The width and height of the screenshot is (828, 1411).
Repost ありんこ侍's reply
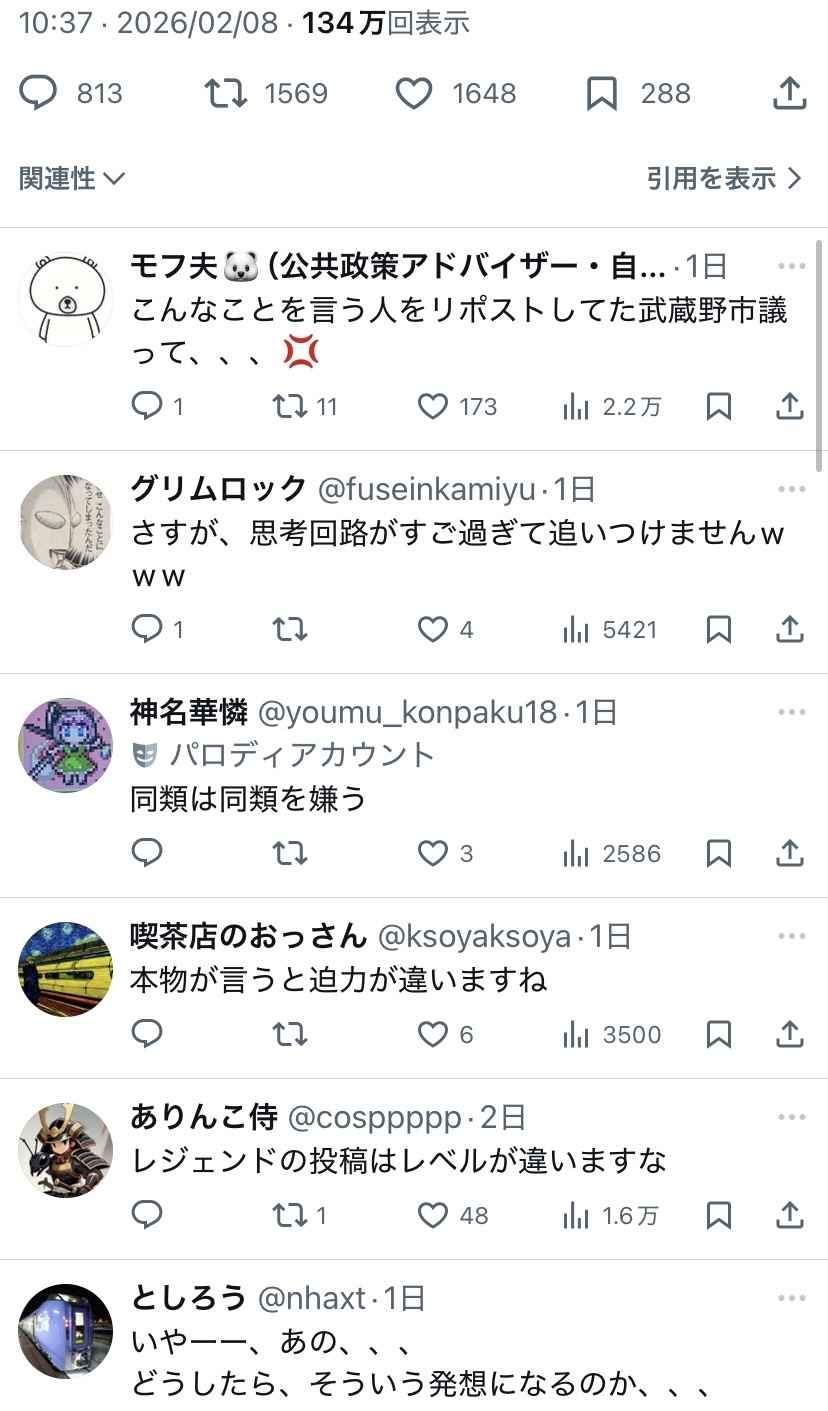(290, 1215)
